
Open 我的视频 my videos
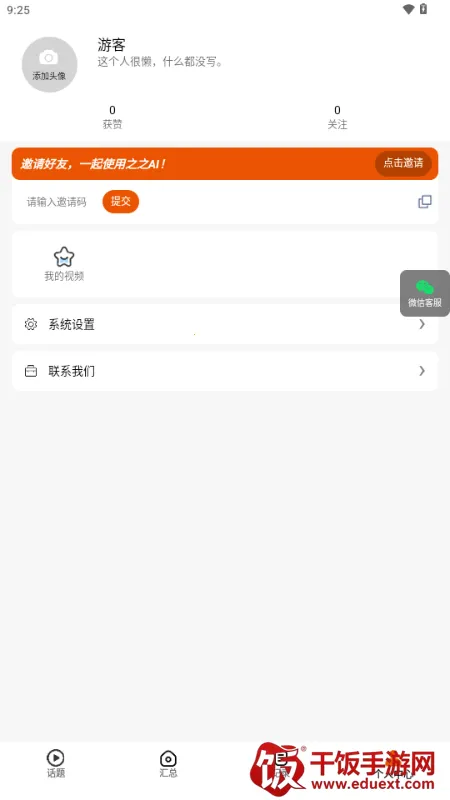[x=64, y=264]
